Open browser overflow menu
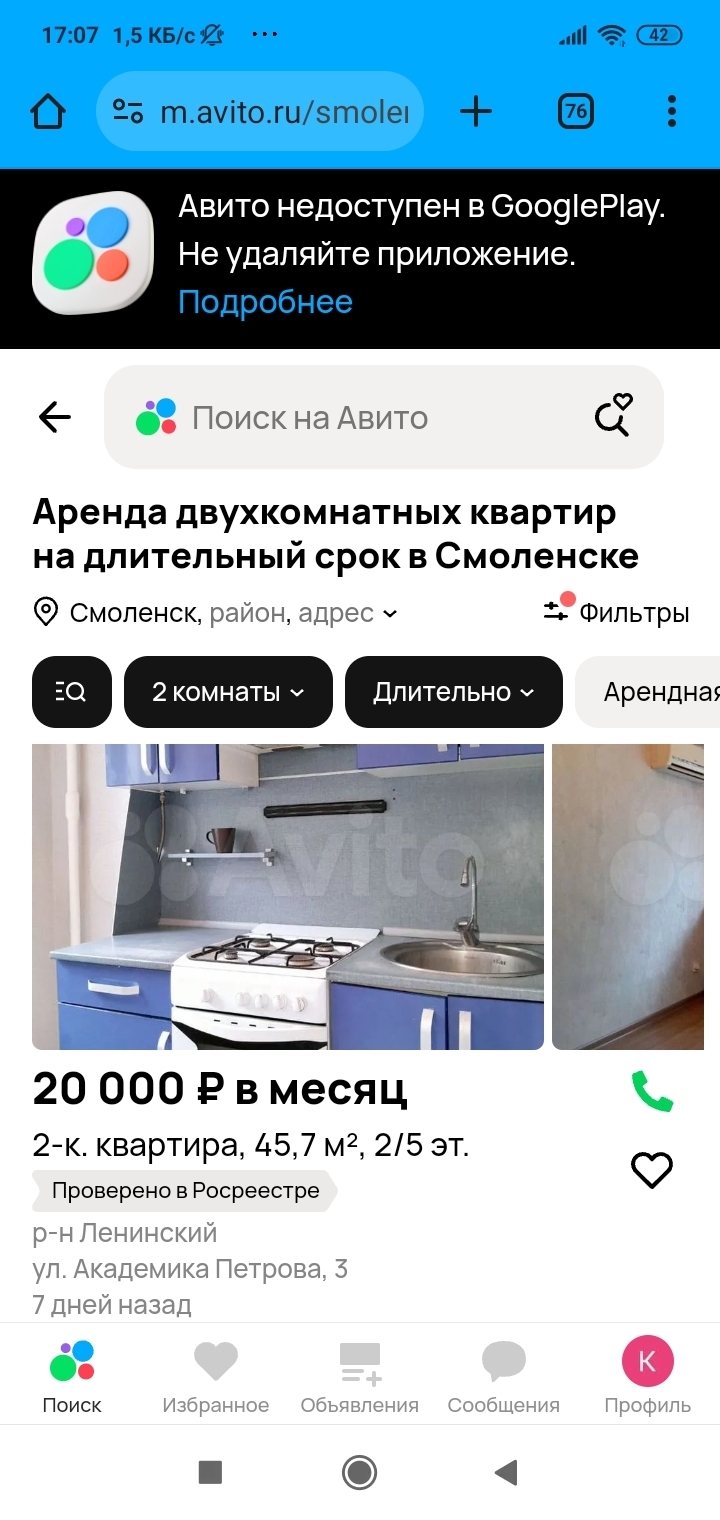This screenshot has height=1520, width=720. pyautogui.click(x=671, y=111)
